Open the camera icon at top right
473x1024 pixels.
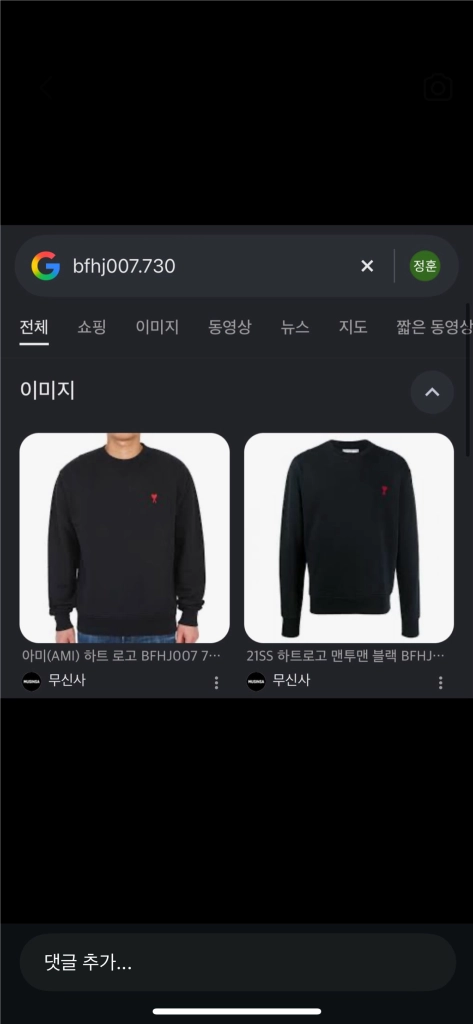click(438, 88)
